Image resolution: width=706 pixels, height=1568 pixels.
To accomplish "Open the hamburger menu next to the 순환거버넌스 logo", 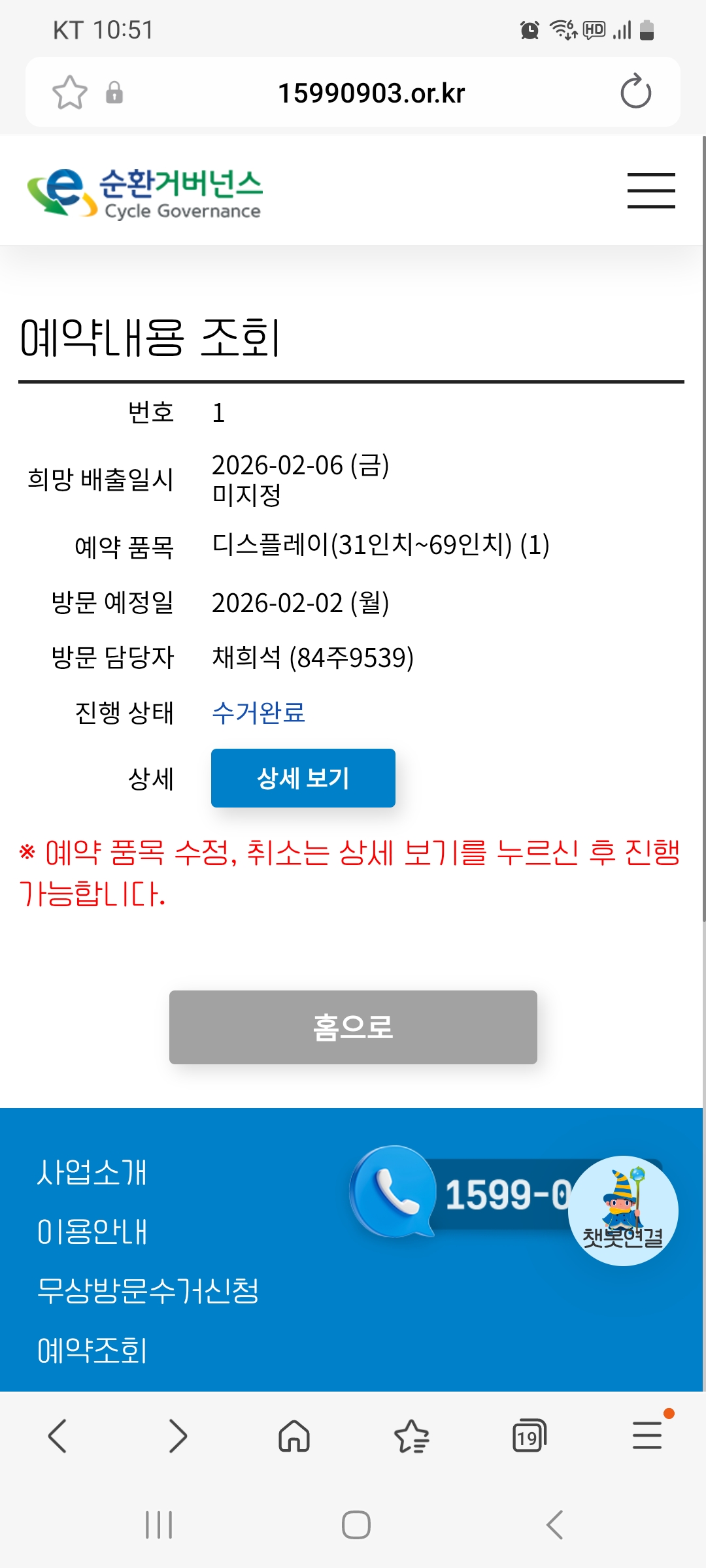I will [x=650, y=191].
